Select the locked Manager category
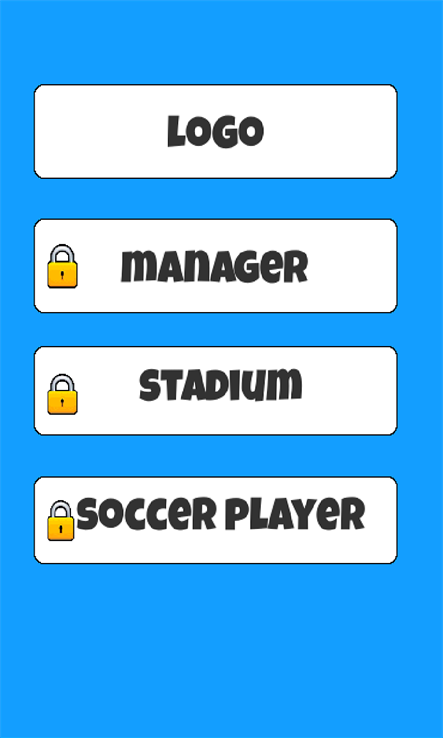The image size is (443, 738). tap(216, 266)
